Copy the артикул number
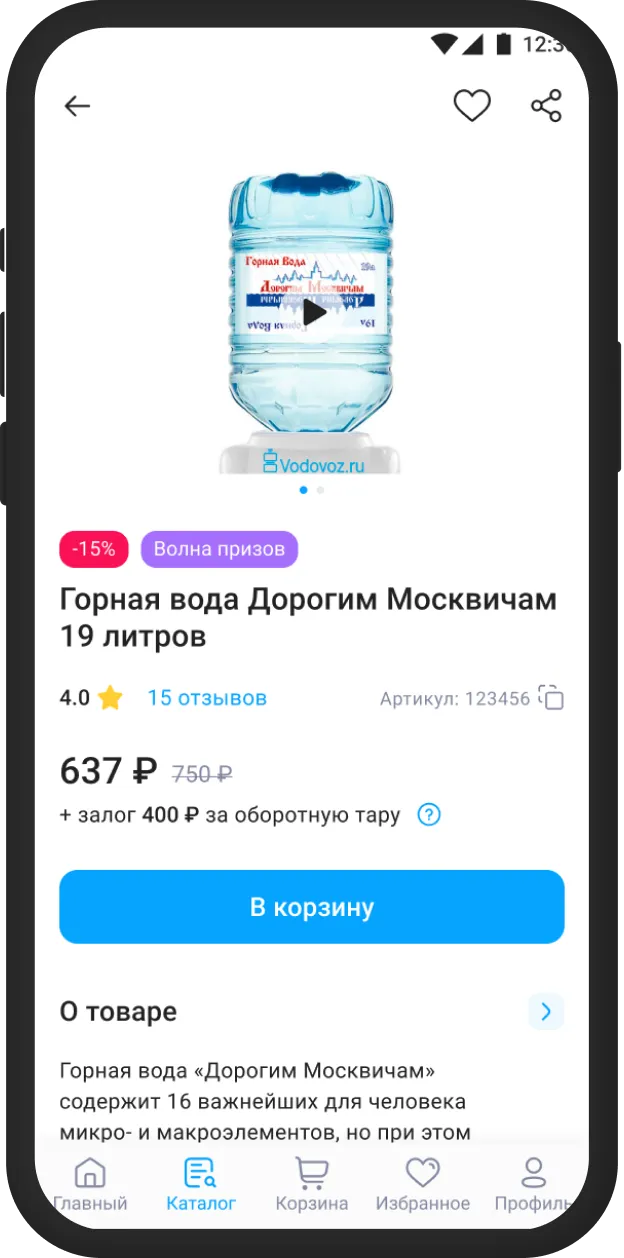The width and height of the screenshot is (624, 1258). click(x=551, y=698)
